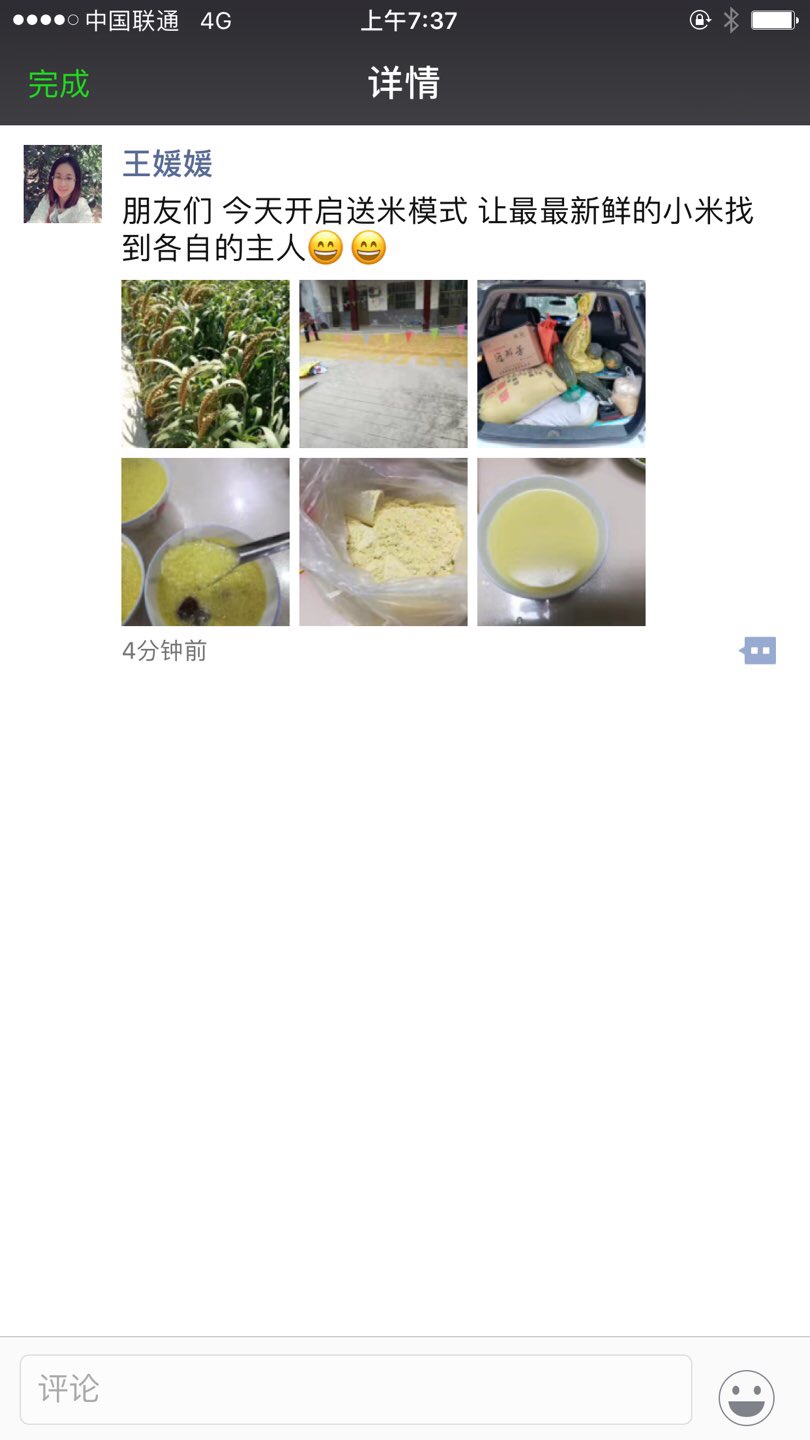Image resolution: width=810 pixels, height=1440 pixels.
Task: View the bowl of yellow porridge photo
Action: (x=561, y=542)
